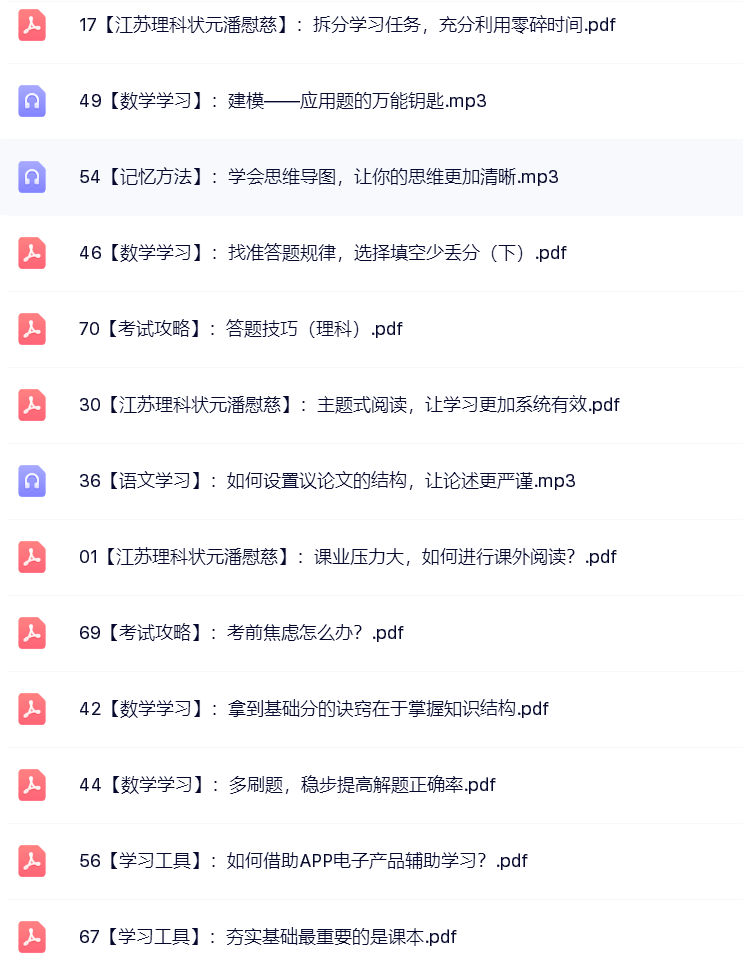Open file 44 多刷题 pdf
The image size is (743, 960).
click(x=287, y=785)
